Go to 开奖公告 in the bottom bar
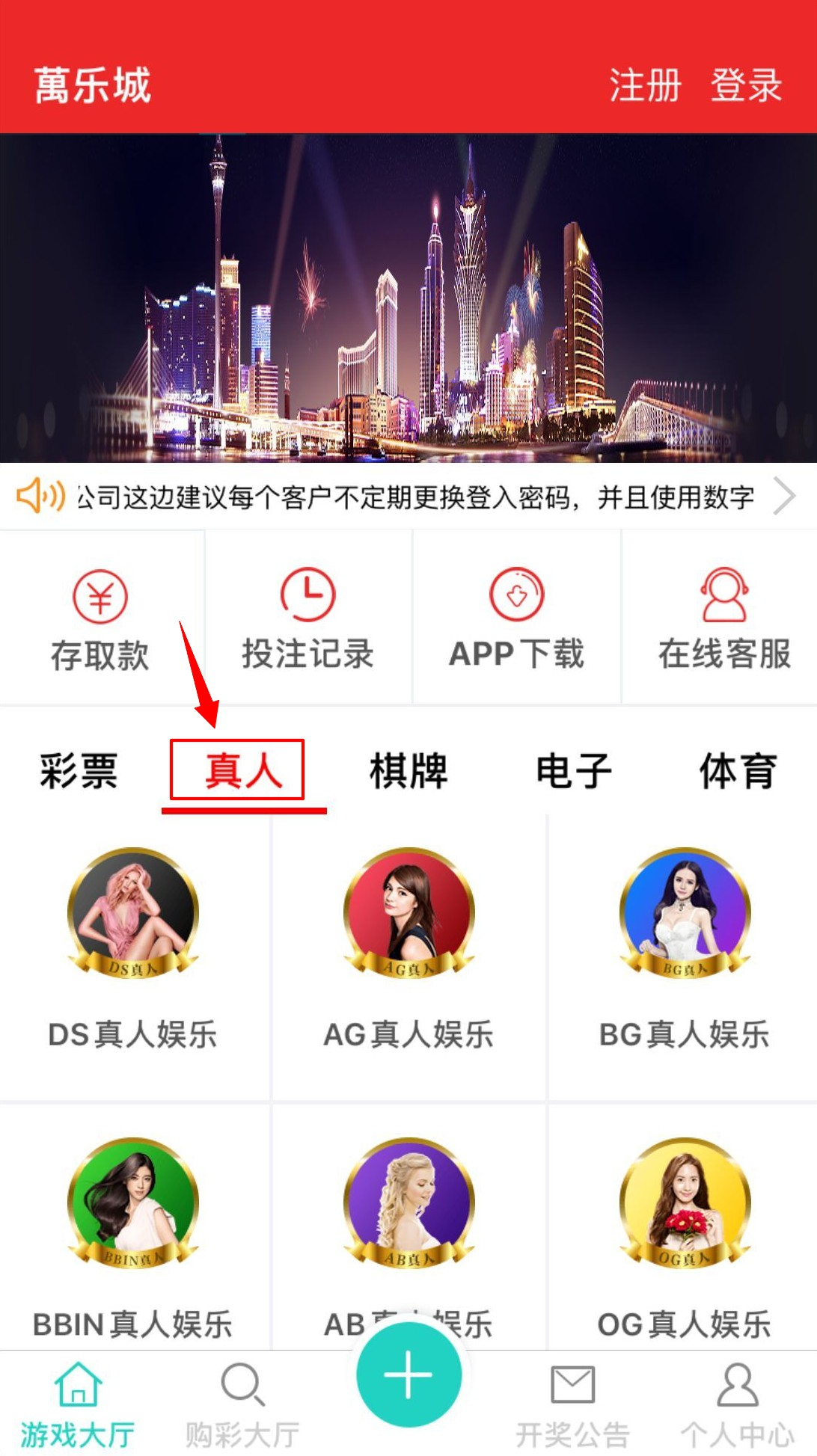 [572, 1402]
